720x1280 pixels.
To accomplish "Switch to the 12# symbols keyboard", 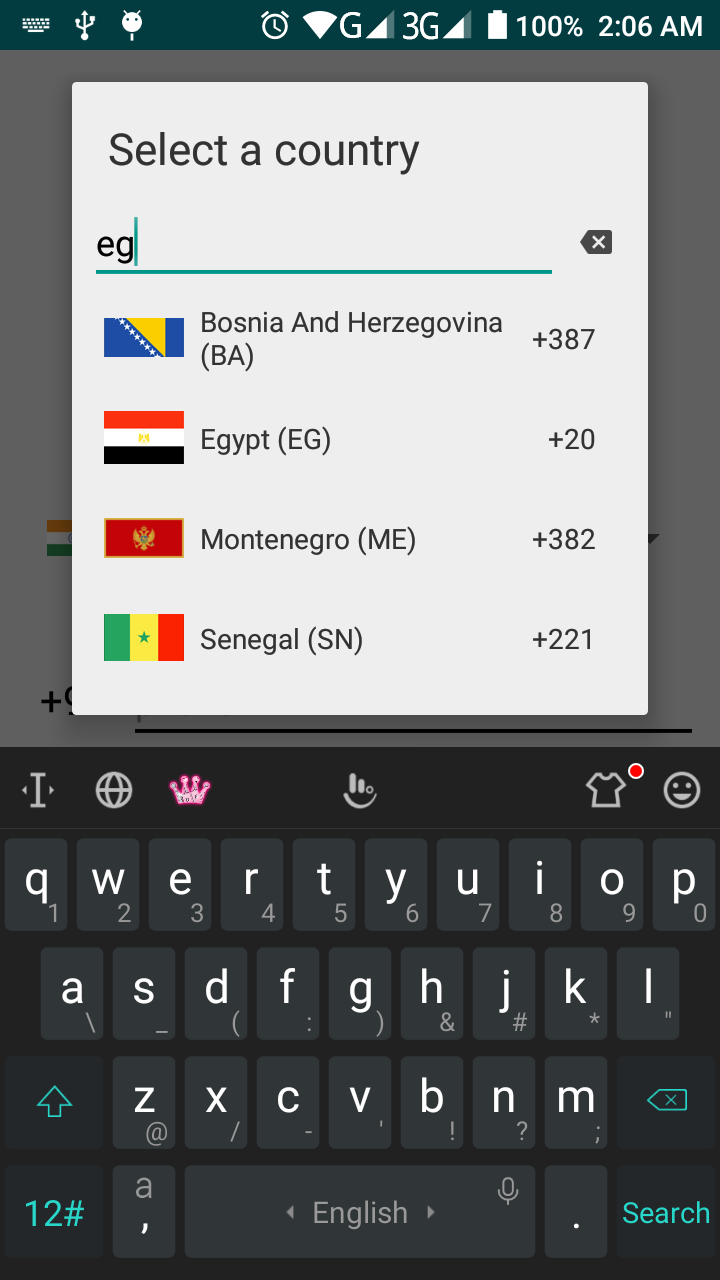I will pyautogui.click(x=54, y=1212).
